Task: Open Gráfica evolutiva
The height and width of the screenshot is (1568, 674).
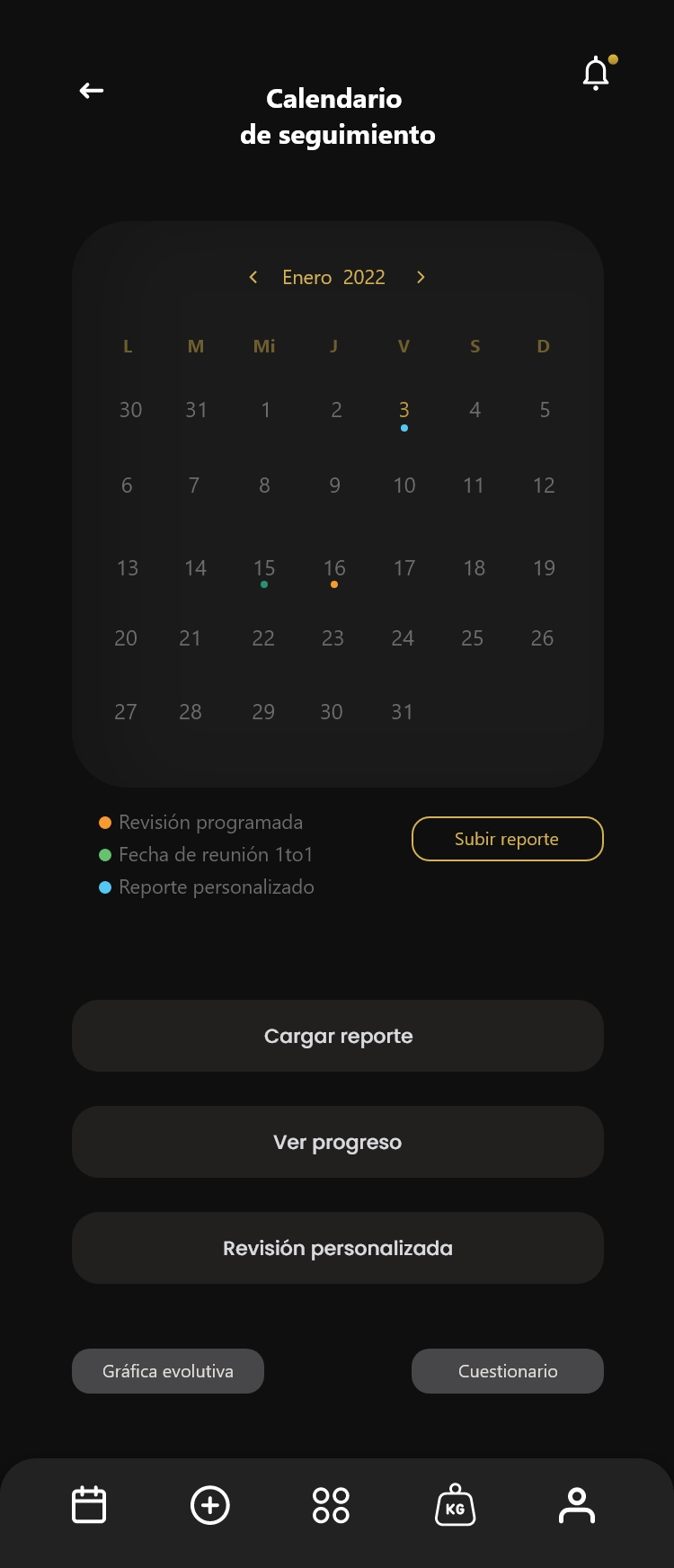Action: click(x=168, y=1371)
